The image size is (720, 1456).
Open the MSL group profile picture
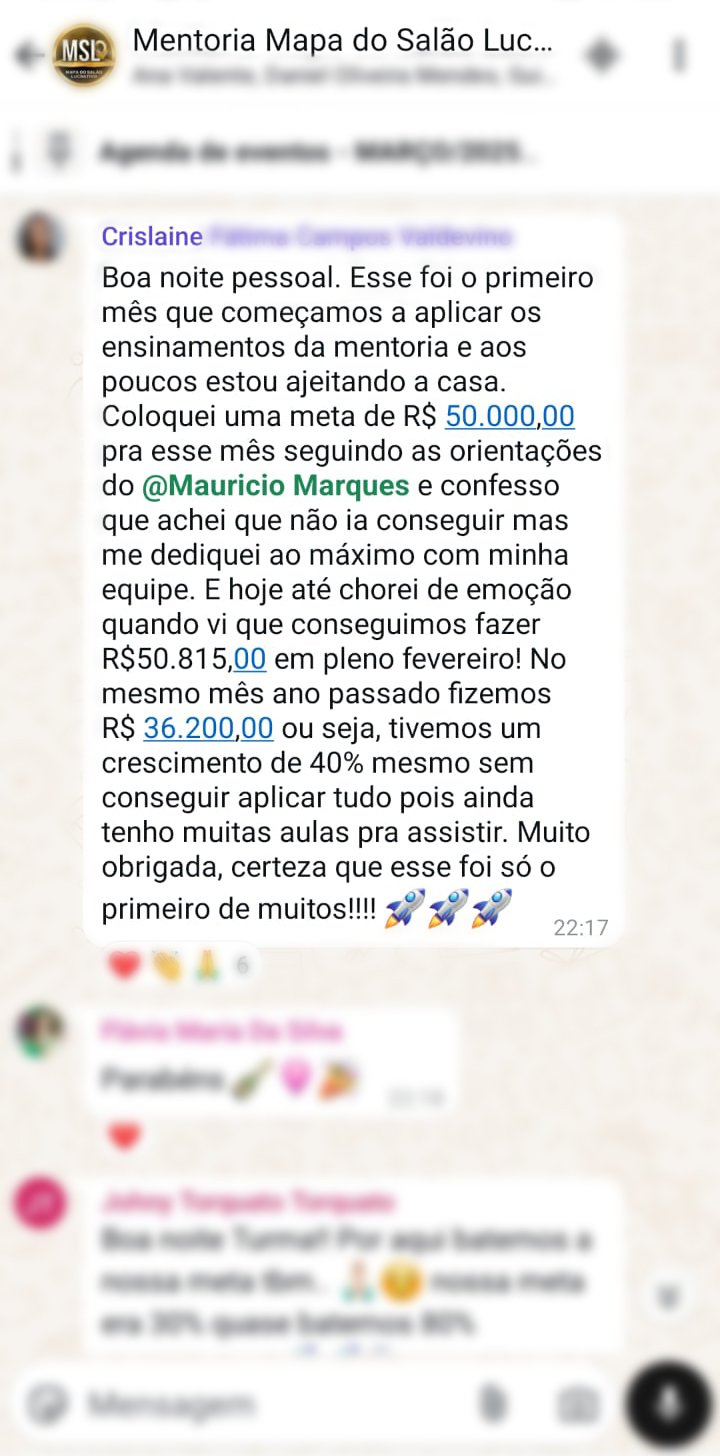tap(80, 57)
